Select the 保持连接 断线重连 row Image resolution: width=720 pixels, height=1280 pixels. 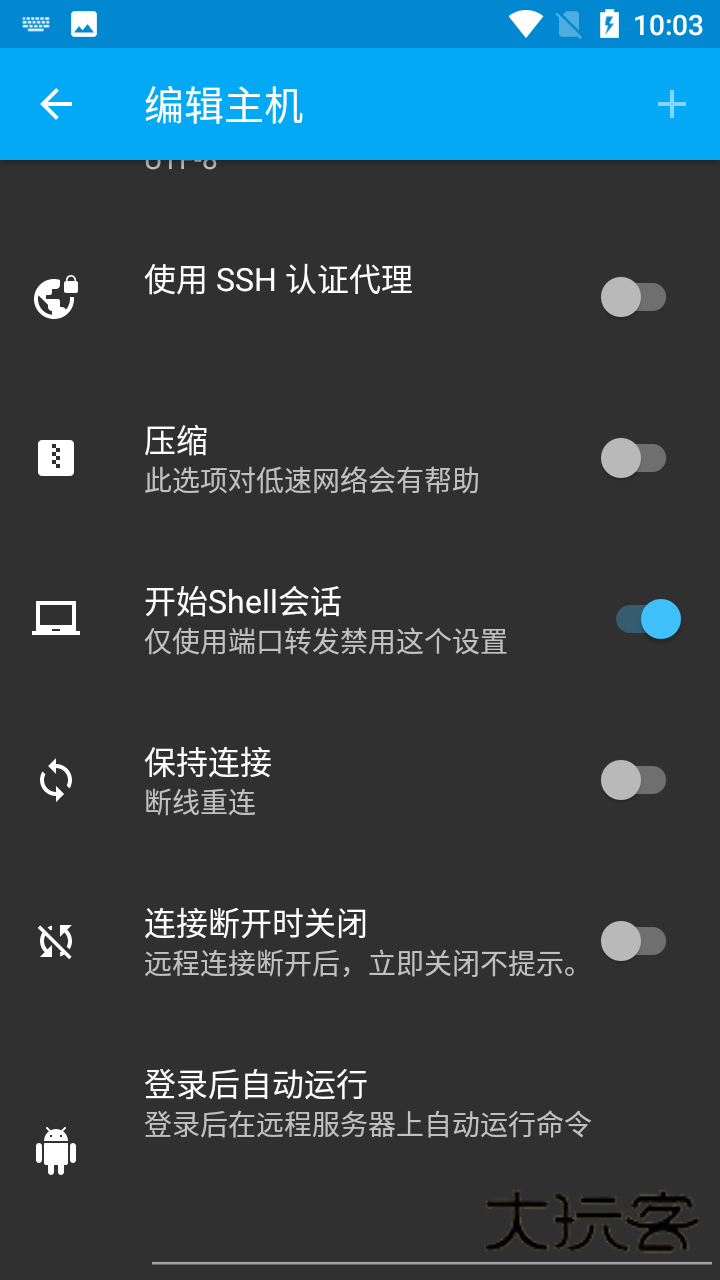pos(300,780)
